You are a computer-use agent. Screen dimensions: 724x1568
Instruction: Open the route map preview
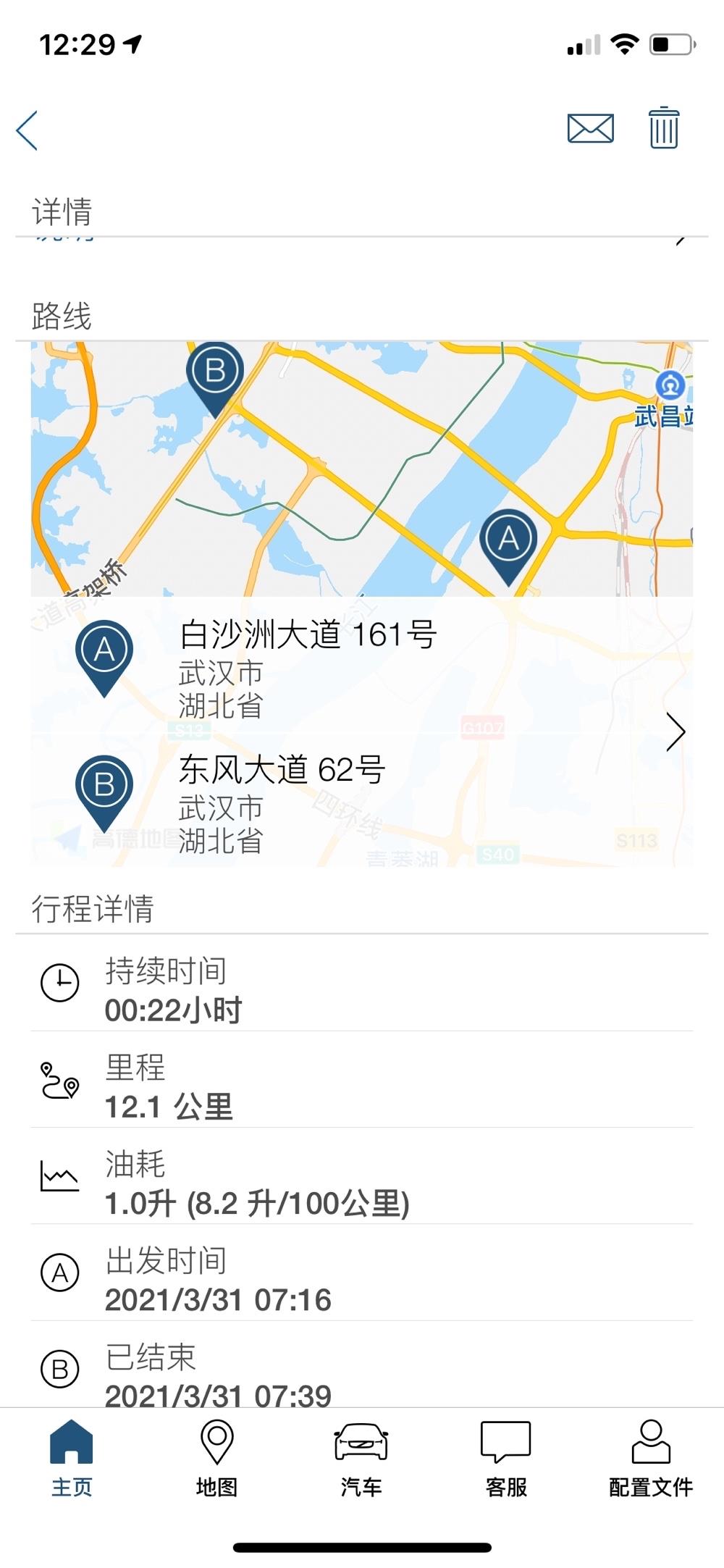pos(361,469)
